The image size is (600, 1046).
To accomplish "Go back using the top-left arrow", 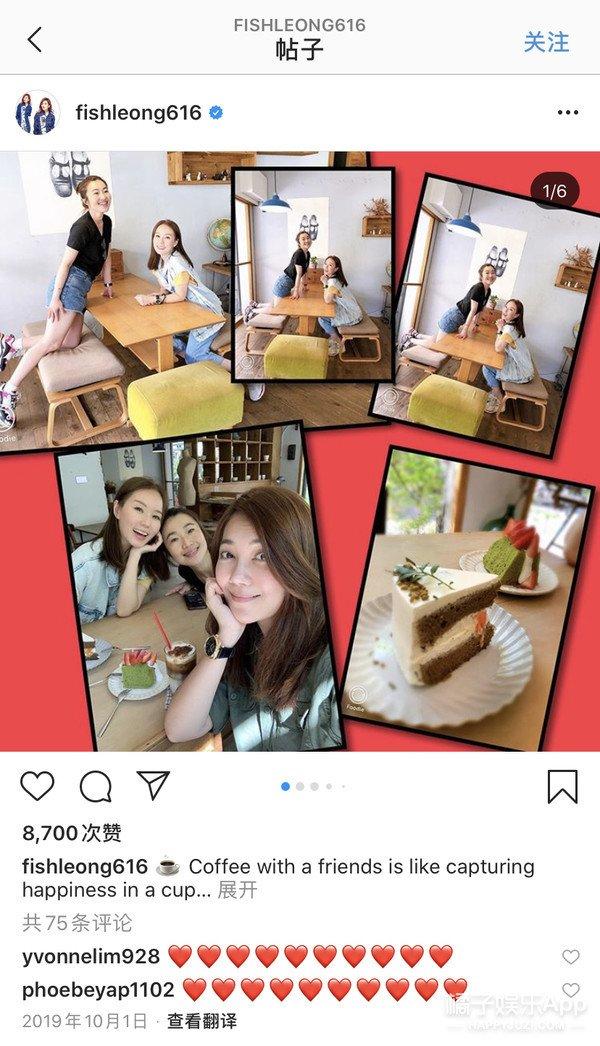I will (x=35, y=40).
